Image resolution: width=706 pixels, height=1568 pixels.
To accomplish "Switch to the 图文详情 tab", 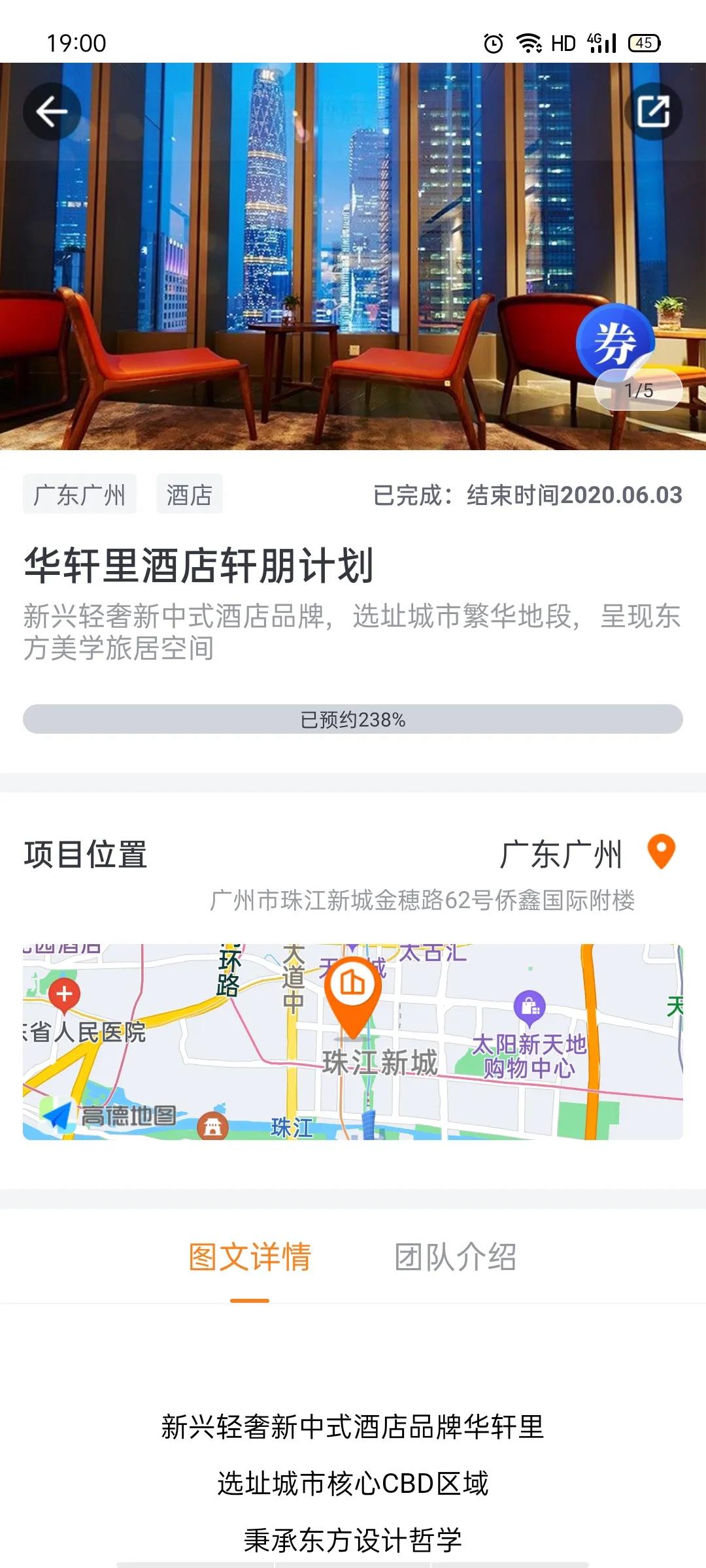I will pyautogui.click(x=250, y=1257).
